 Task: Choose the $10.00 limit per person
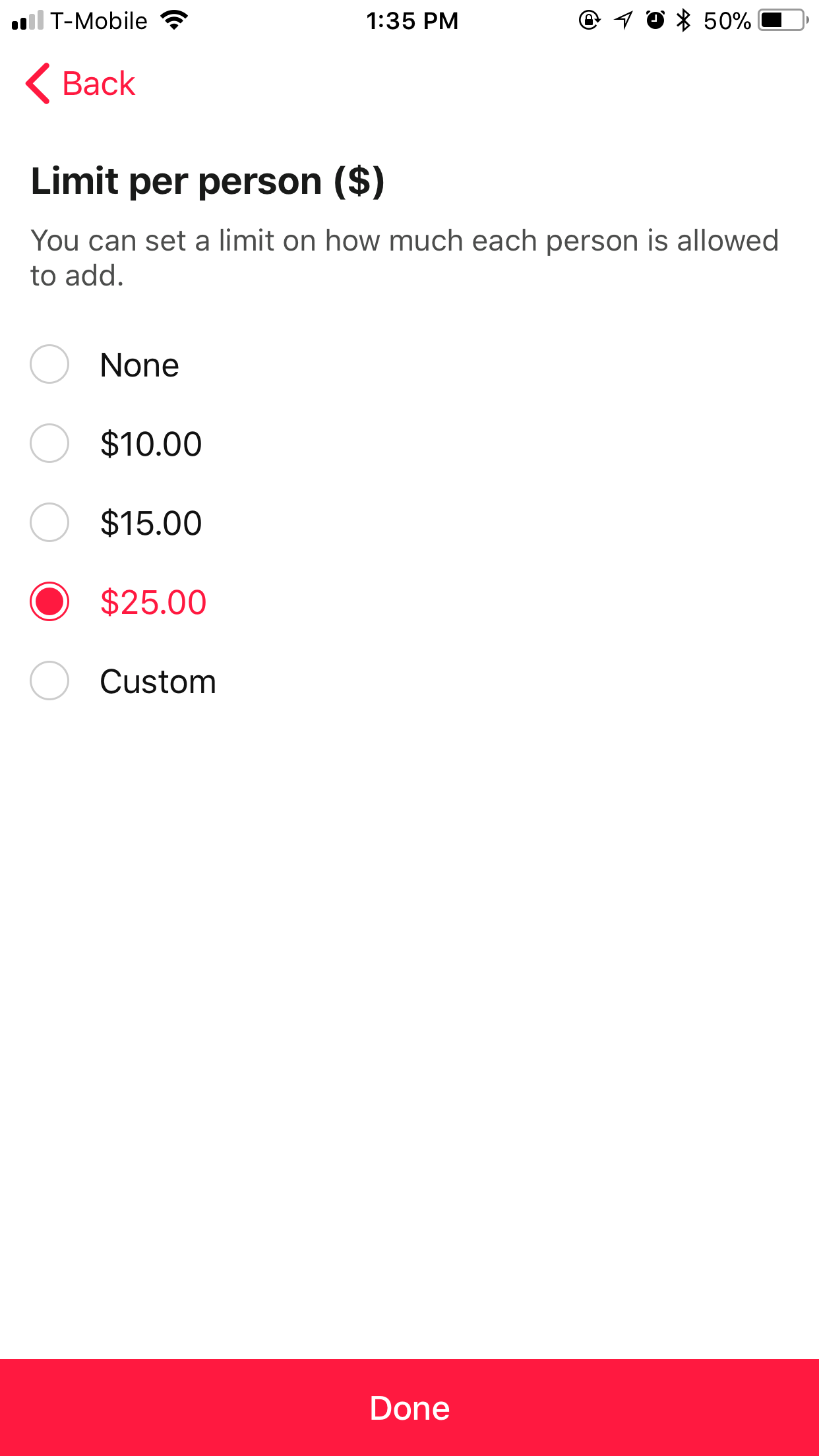point(50,443)
